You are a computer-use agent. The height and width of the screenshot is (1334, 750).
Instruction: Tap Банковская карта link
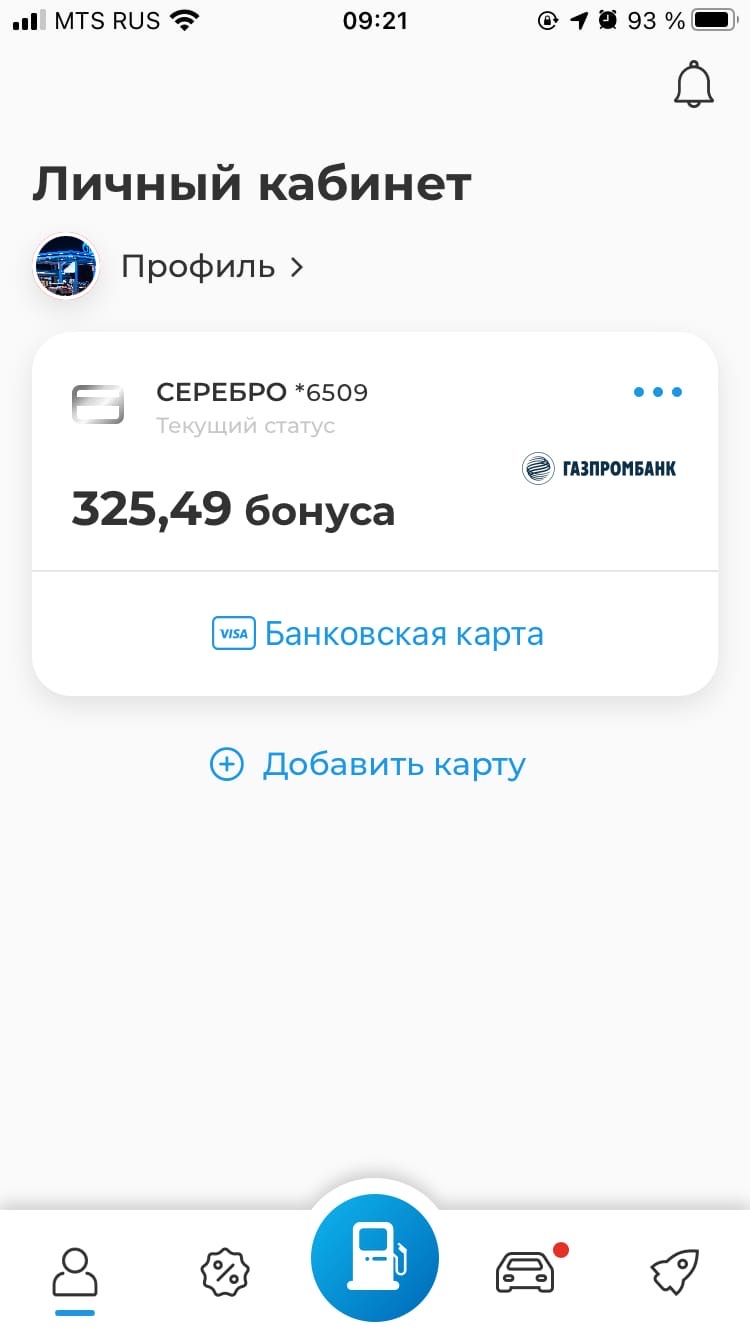tap(377, 634)
